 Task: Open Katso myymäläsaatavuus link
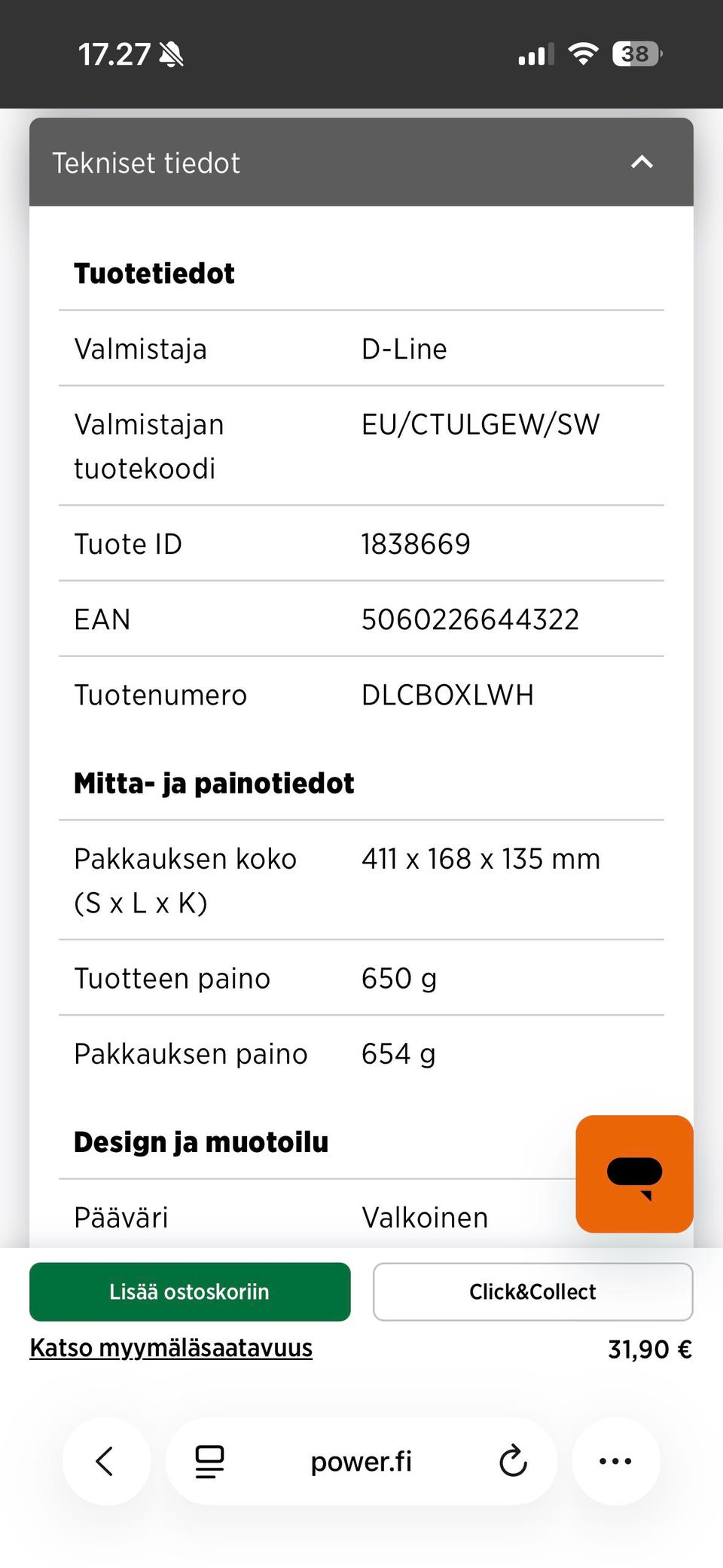click(x=171, y=1348)
